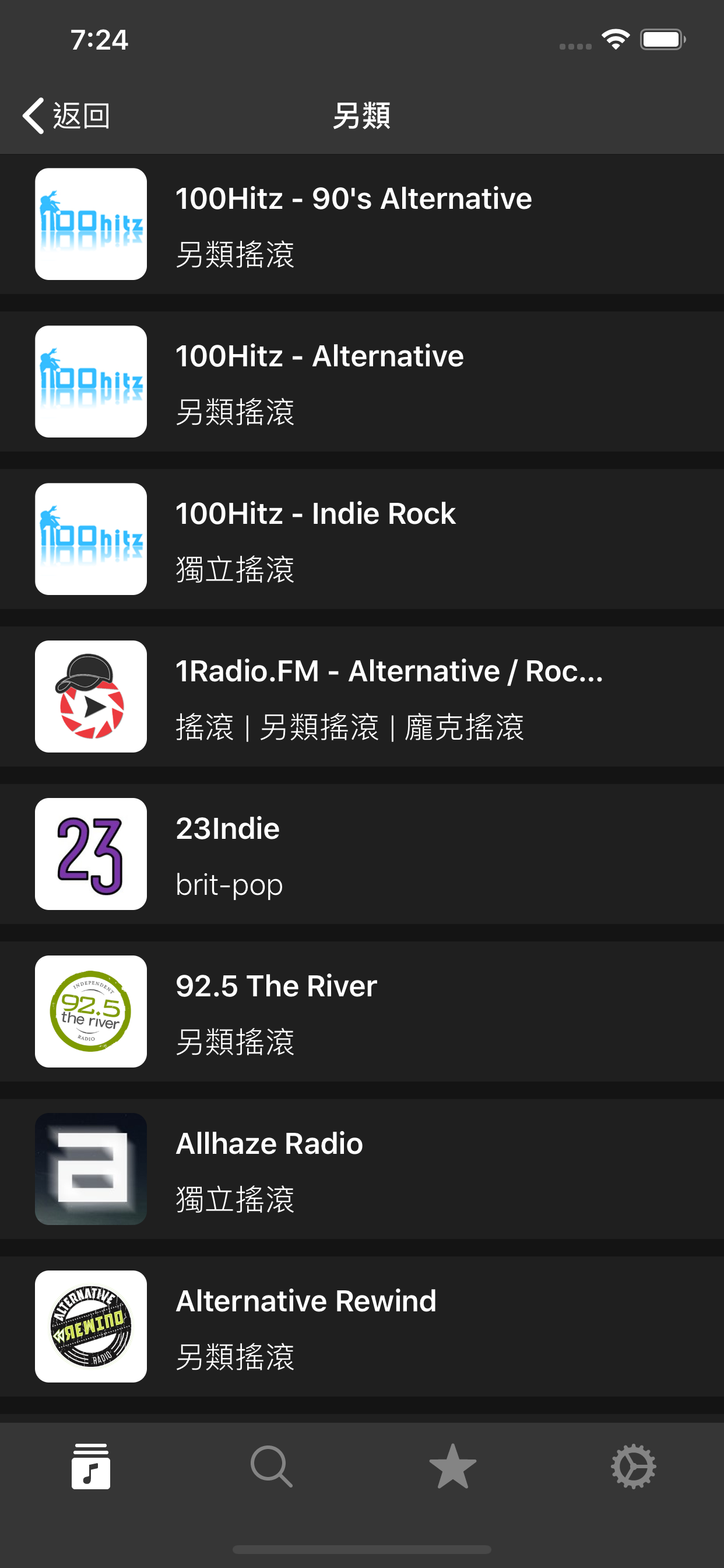
Task: Tune in to 23Indie
Action: pos(362,854)
